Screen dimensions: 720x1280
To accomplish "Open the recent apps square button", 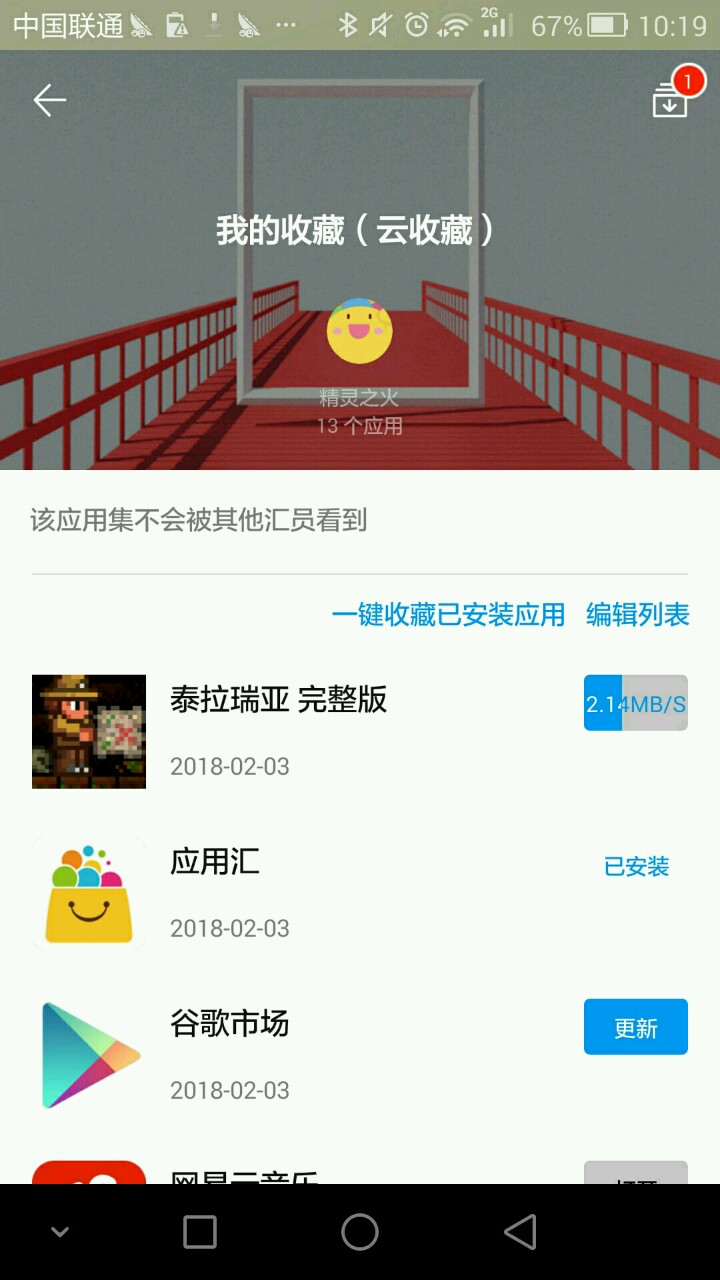I will [200, 1232].
